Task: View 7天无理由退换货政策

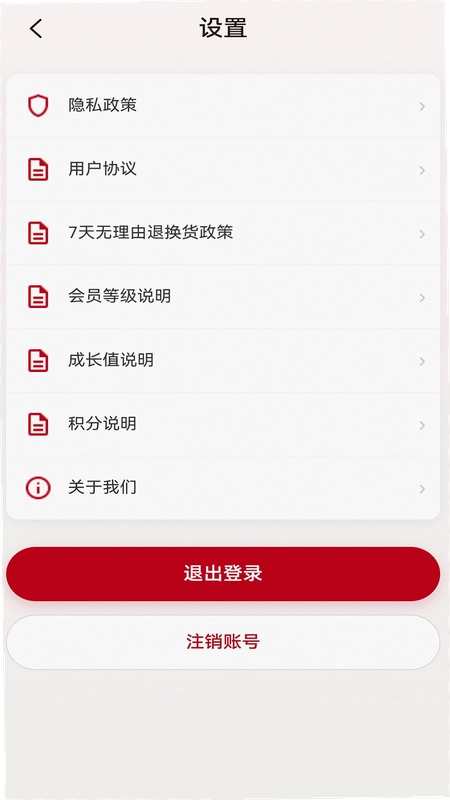Action: [223, 233]
